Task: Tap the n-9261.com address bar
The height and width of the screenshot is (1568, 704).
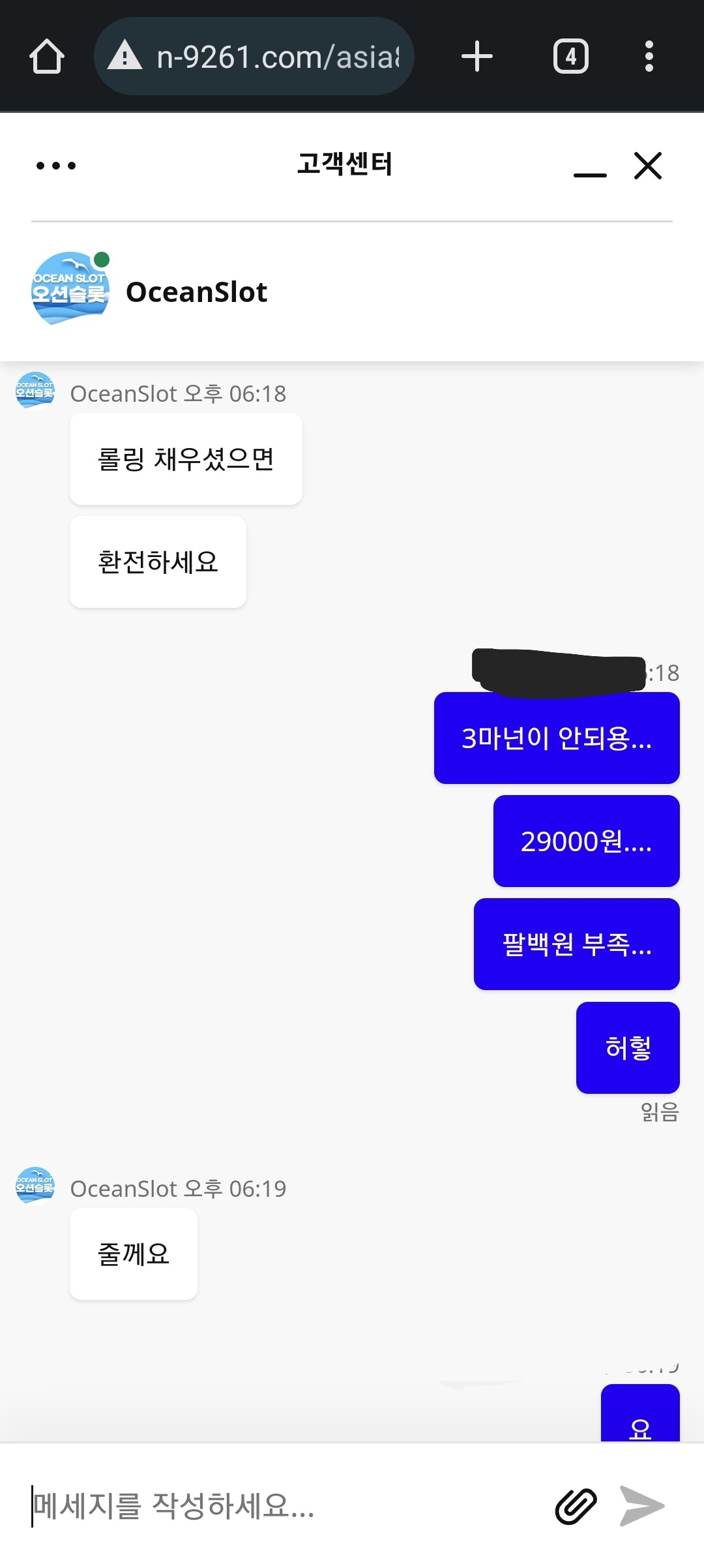Action: [254, 57]
